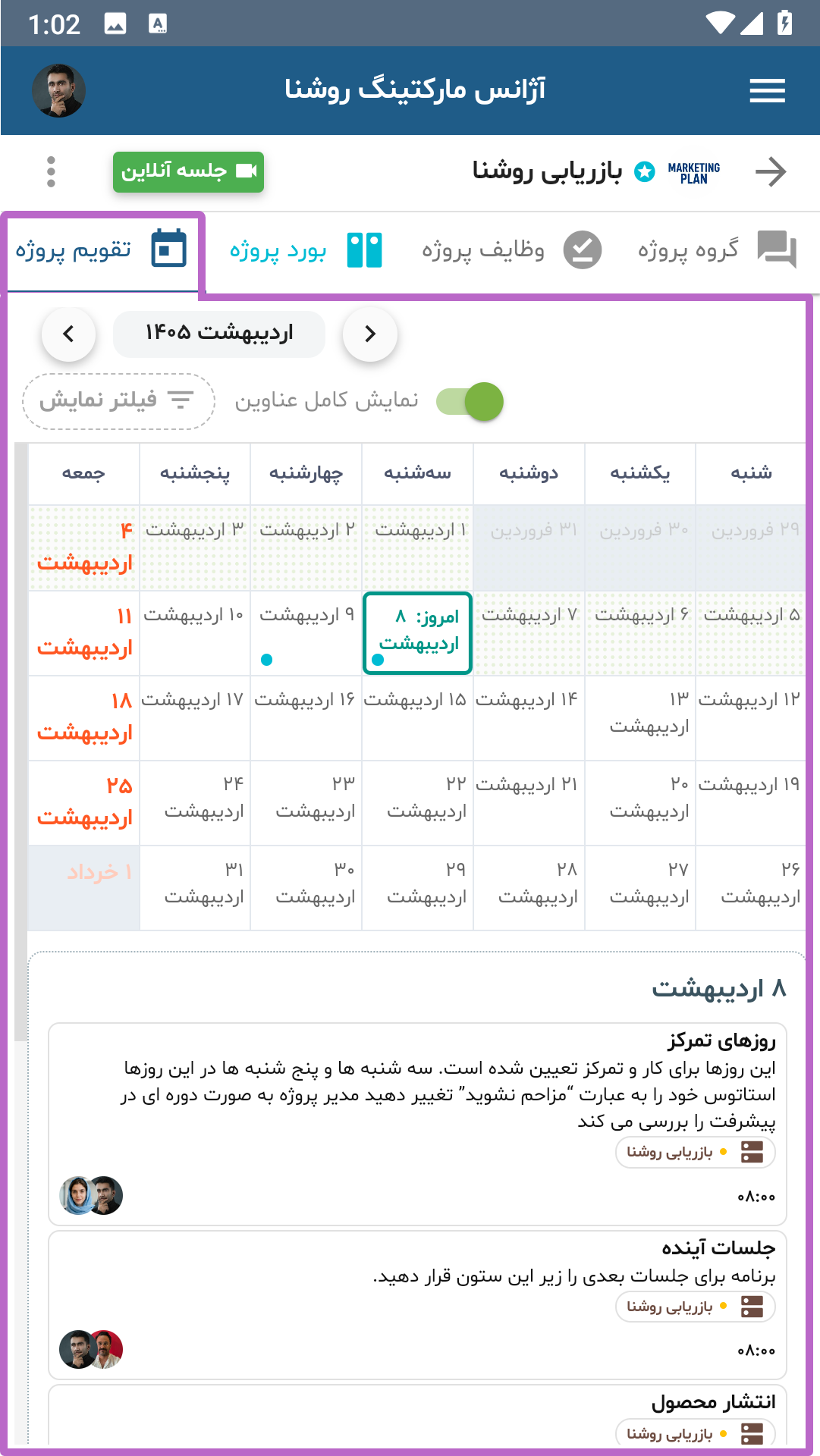820x1456 pixels.
Task: Go to the month before اردیبهشت ۱۴۰۵
Action: 68,334
